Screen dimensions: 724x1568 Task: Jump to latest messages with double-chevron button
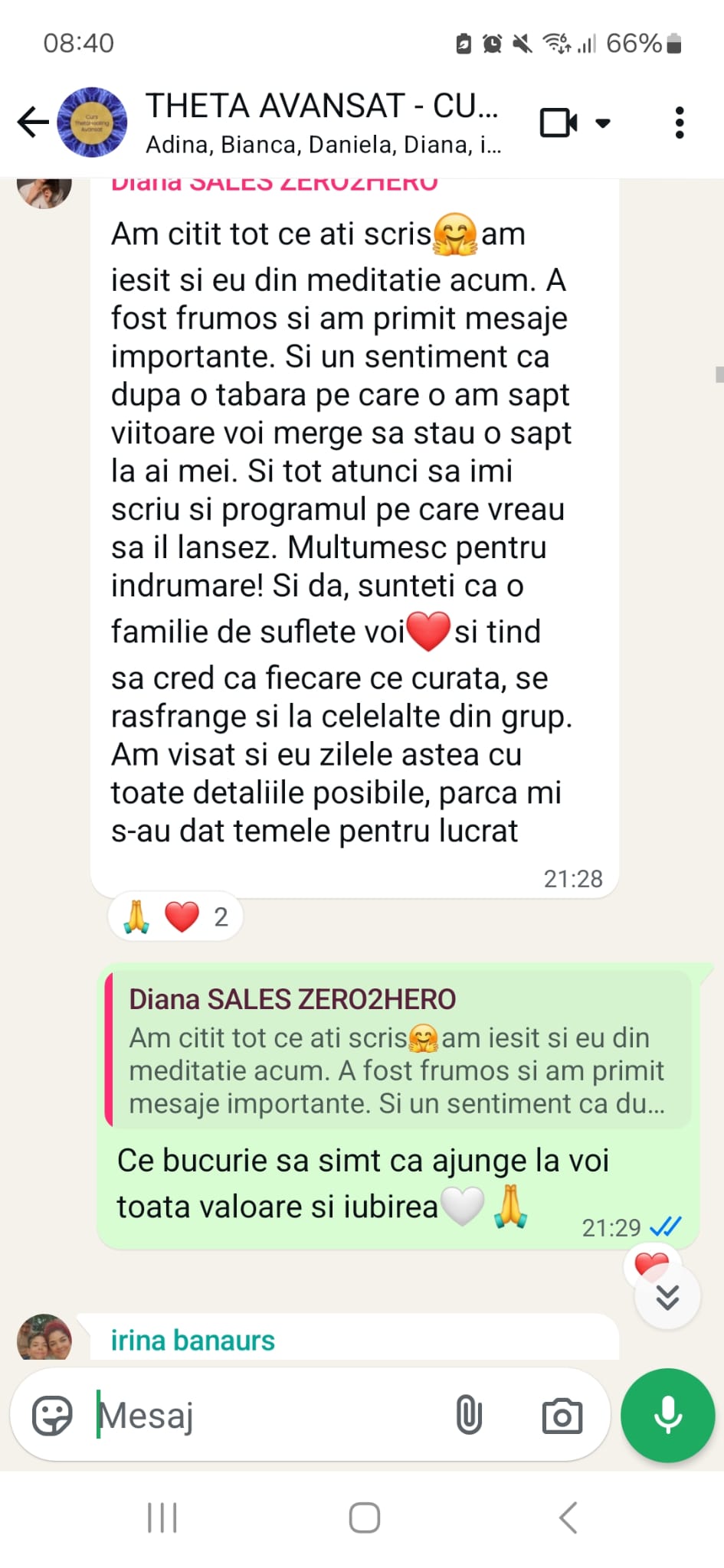[667, 1297]
